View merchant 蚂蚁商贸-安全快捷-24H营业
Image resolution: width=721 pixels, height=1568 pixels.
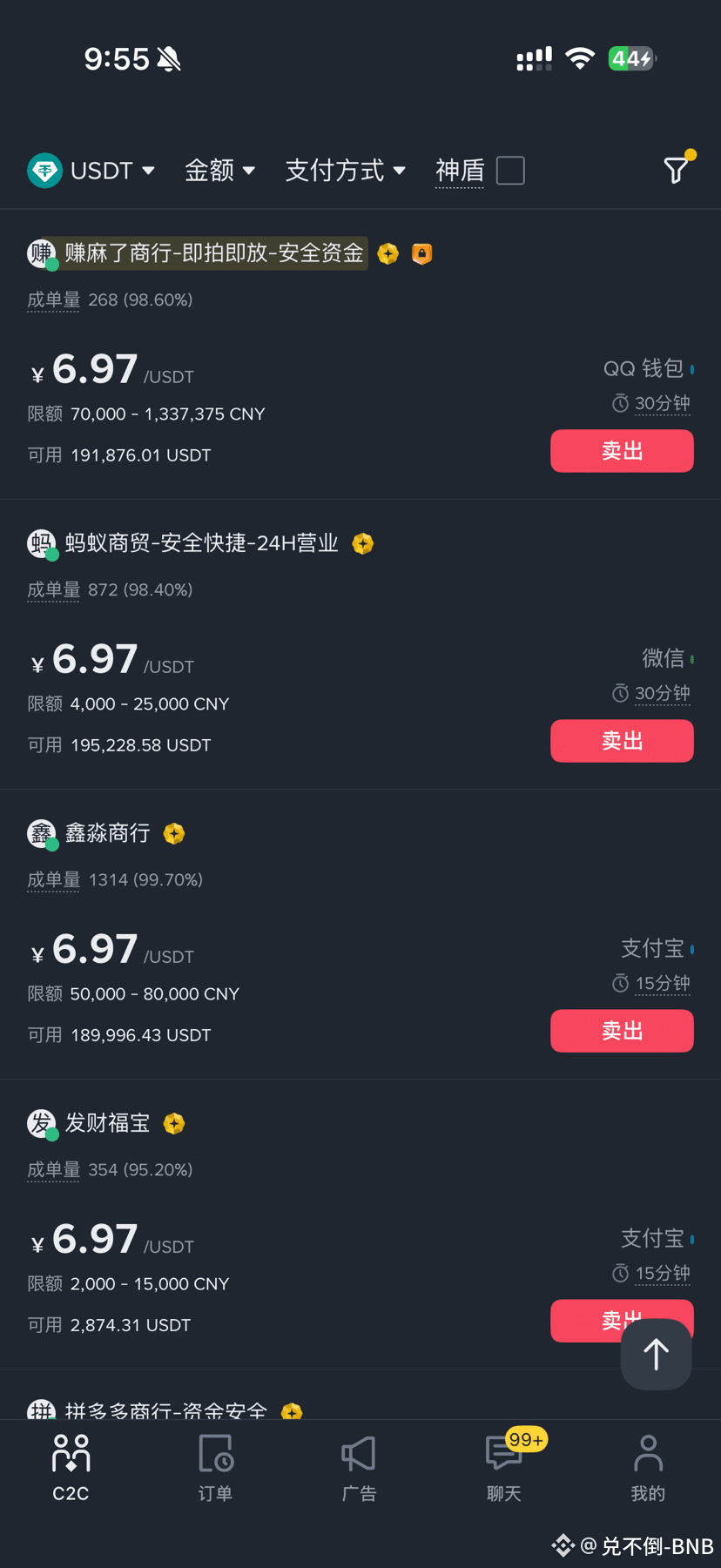(201, 543)
